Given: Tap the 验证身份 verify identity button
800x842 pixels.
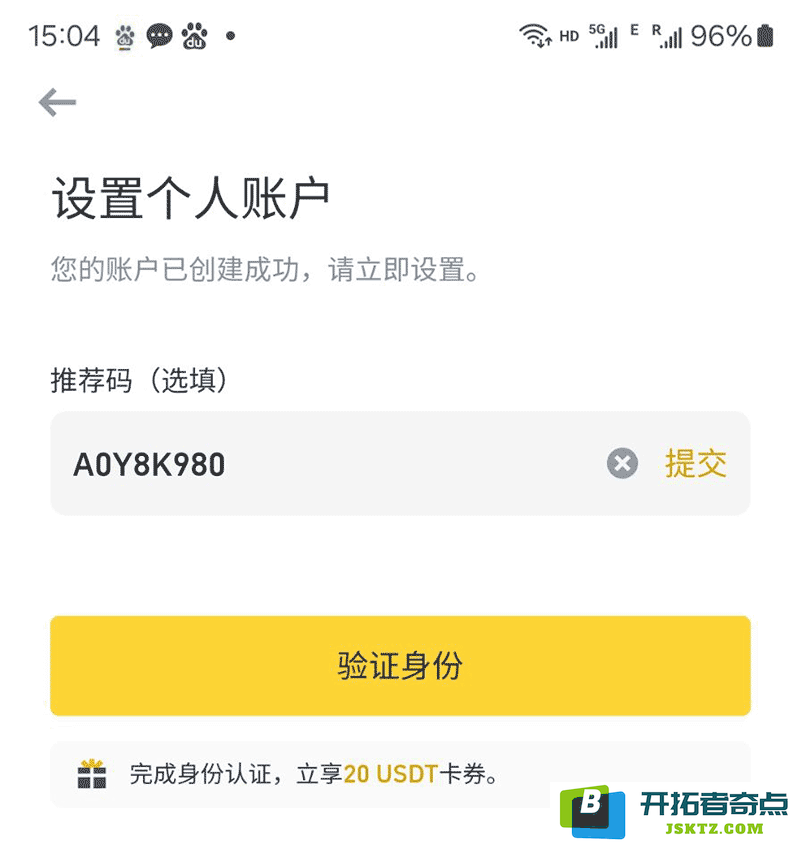Looking at the screenshot, I should (400, 666).
